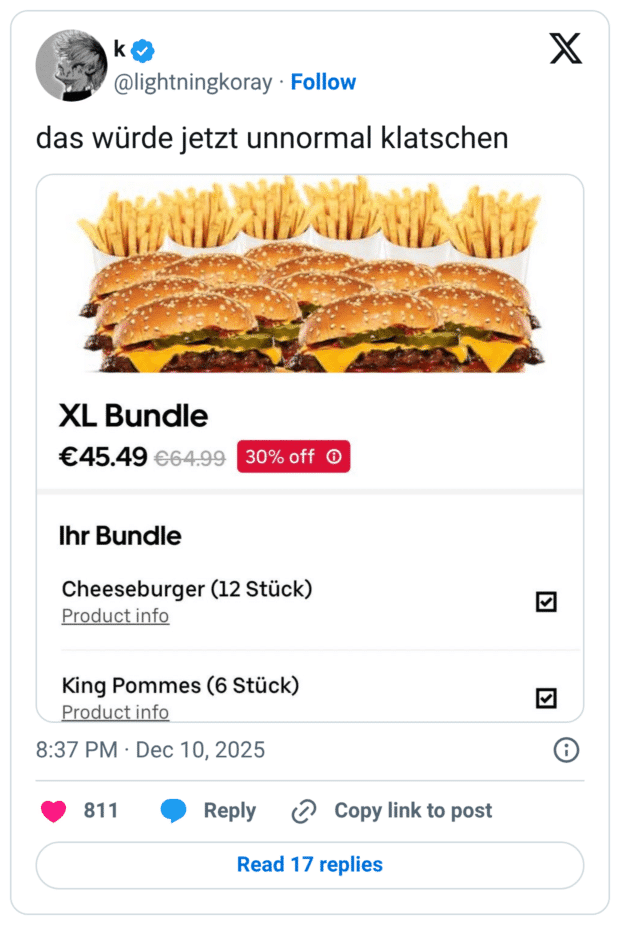This screenshot has width=620, height=925.
Task: Open the XL Bundle screenshot image
Action: [x=310, y=447]
